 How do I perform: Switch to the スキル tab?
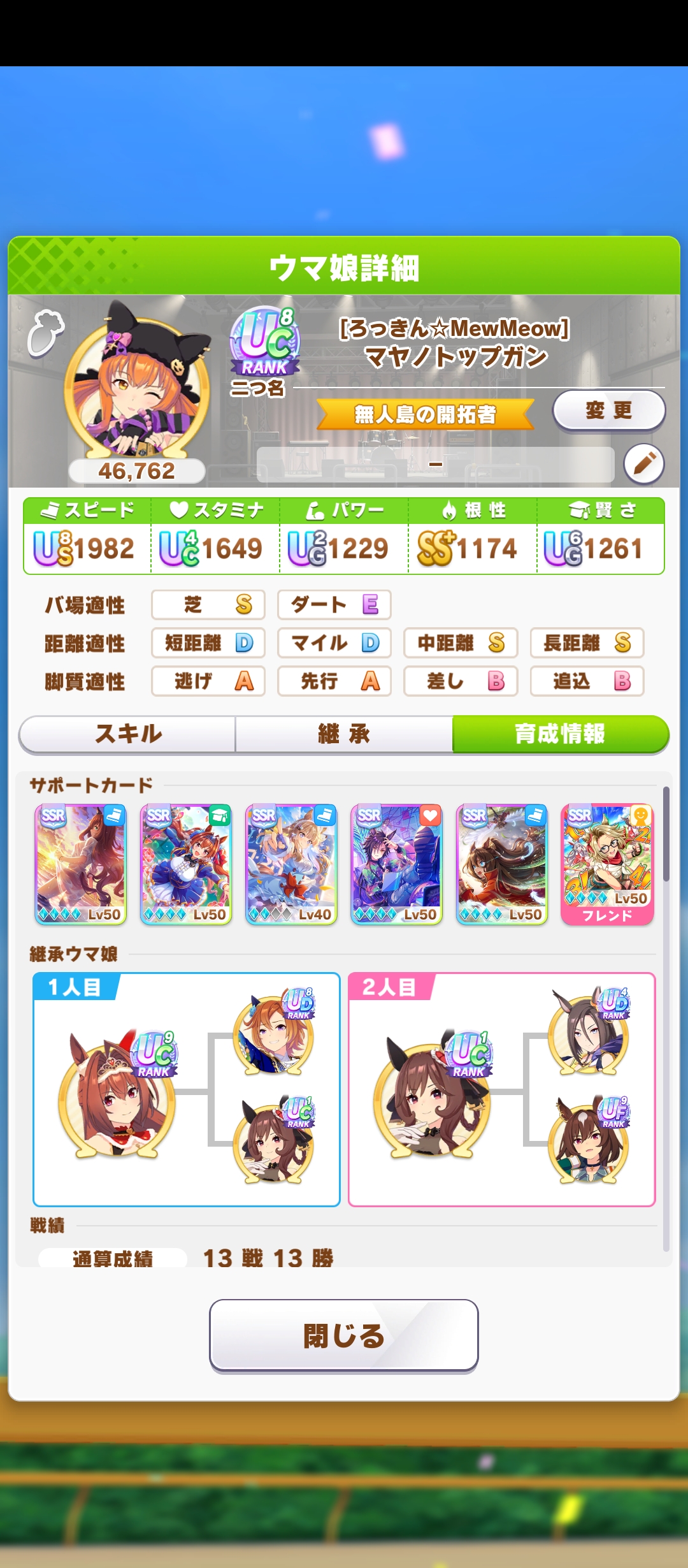pyautogui.click(x=128, y=734)
